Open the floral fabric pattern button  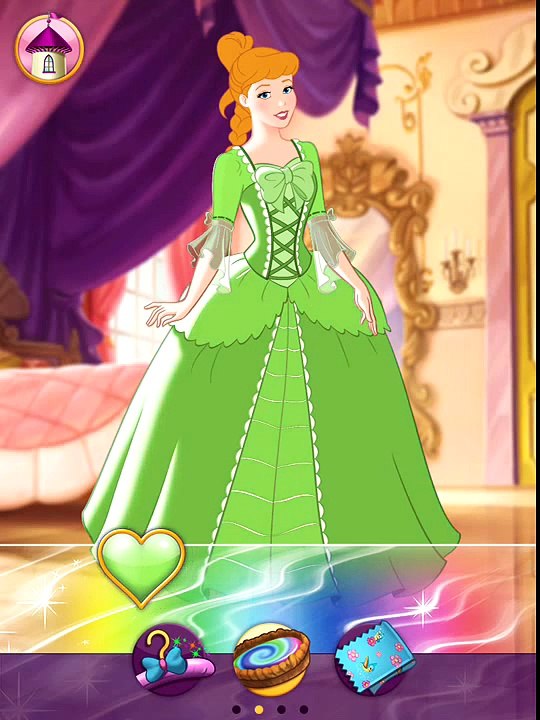coord(373,659)
